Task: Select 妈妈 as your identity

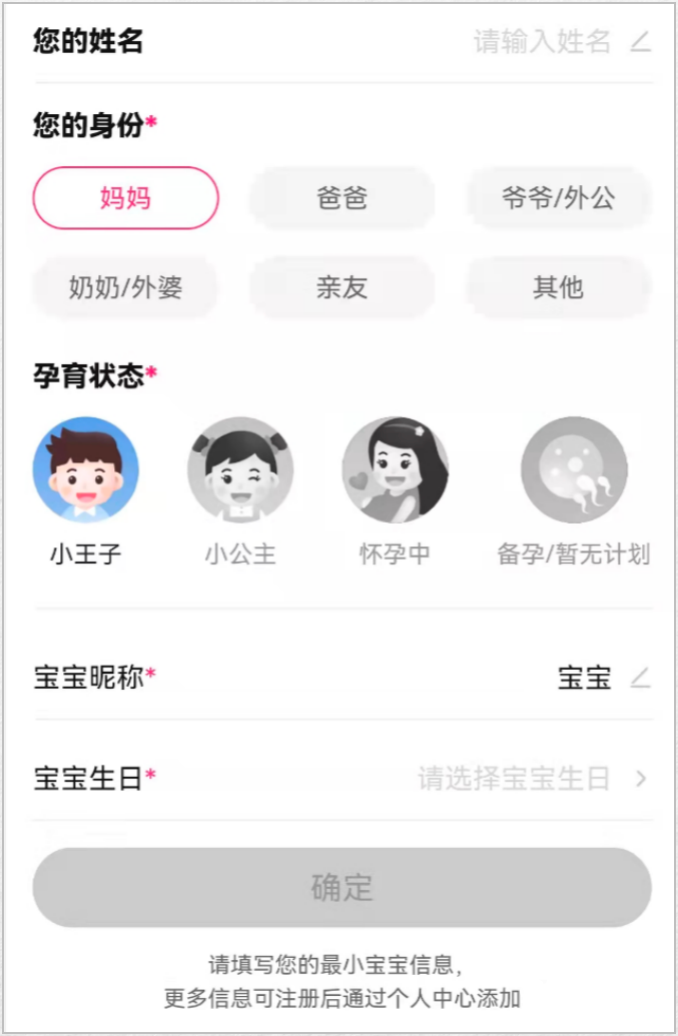Action: [x=126, y=198]
